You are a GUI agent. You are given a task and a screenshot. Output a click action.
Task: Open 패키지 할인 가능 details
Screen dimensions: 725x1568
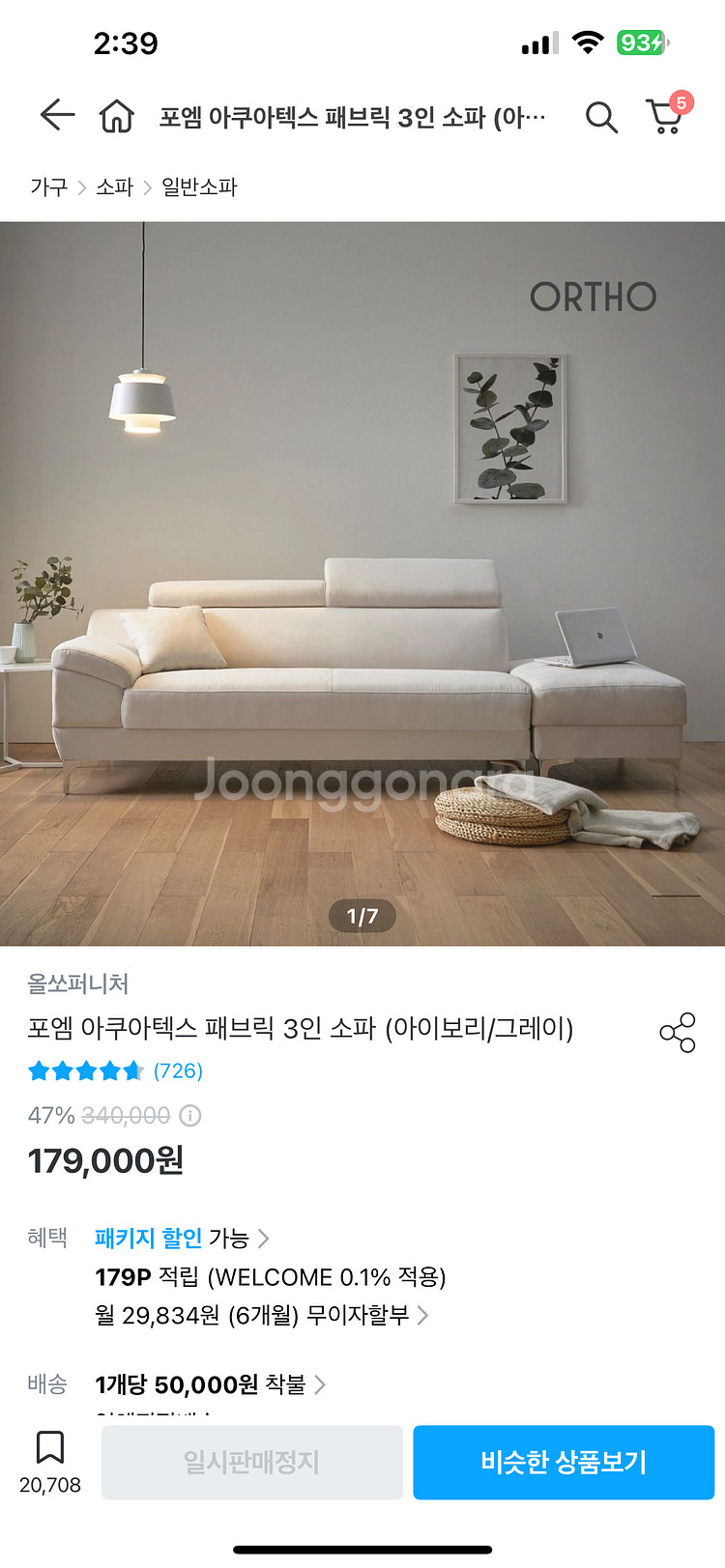(182, 1238)
